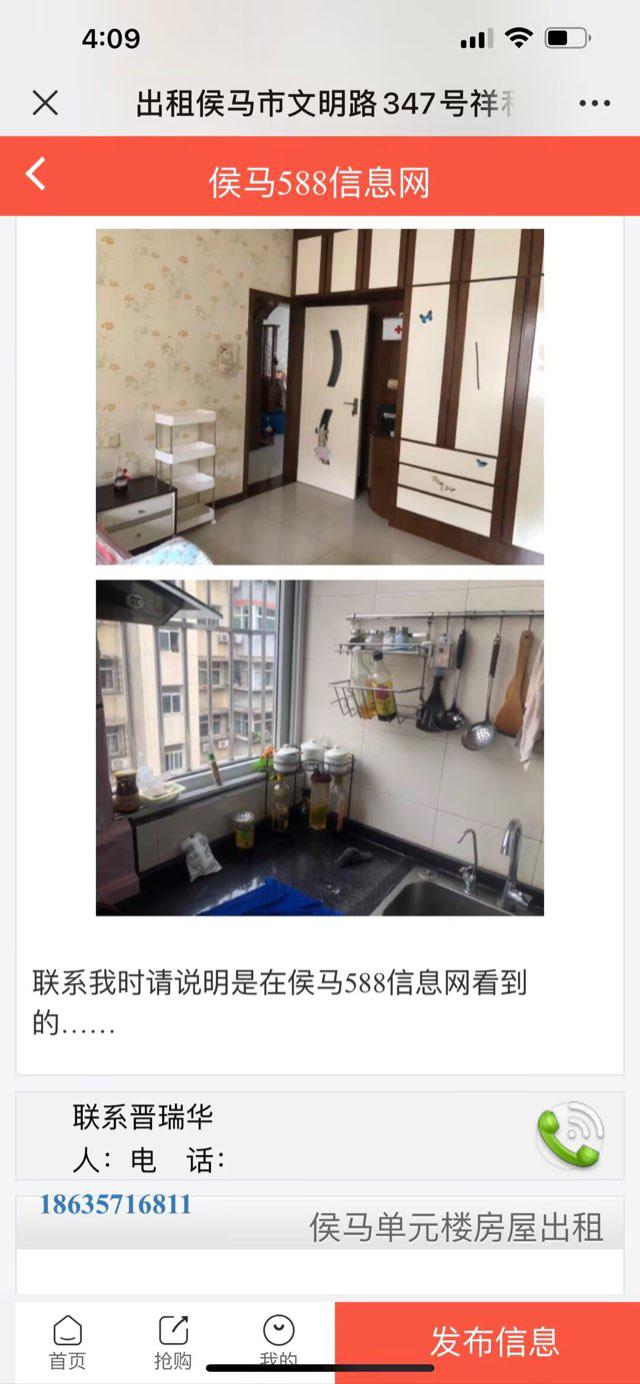Open the three-dot overflow menu
The width and height of the screenshot is (640, 1384).
click(594, 104)
